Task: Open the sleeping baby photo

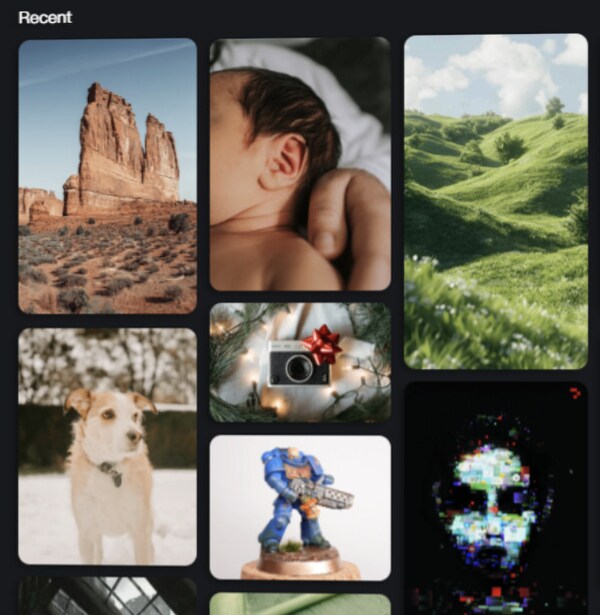Action: click(x=300, y=164)
